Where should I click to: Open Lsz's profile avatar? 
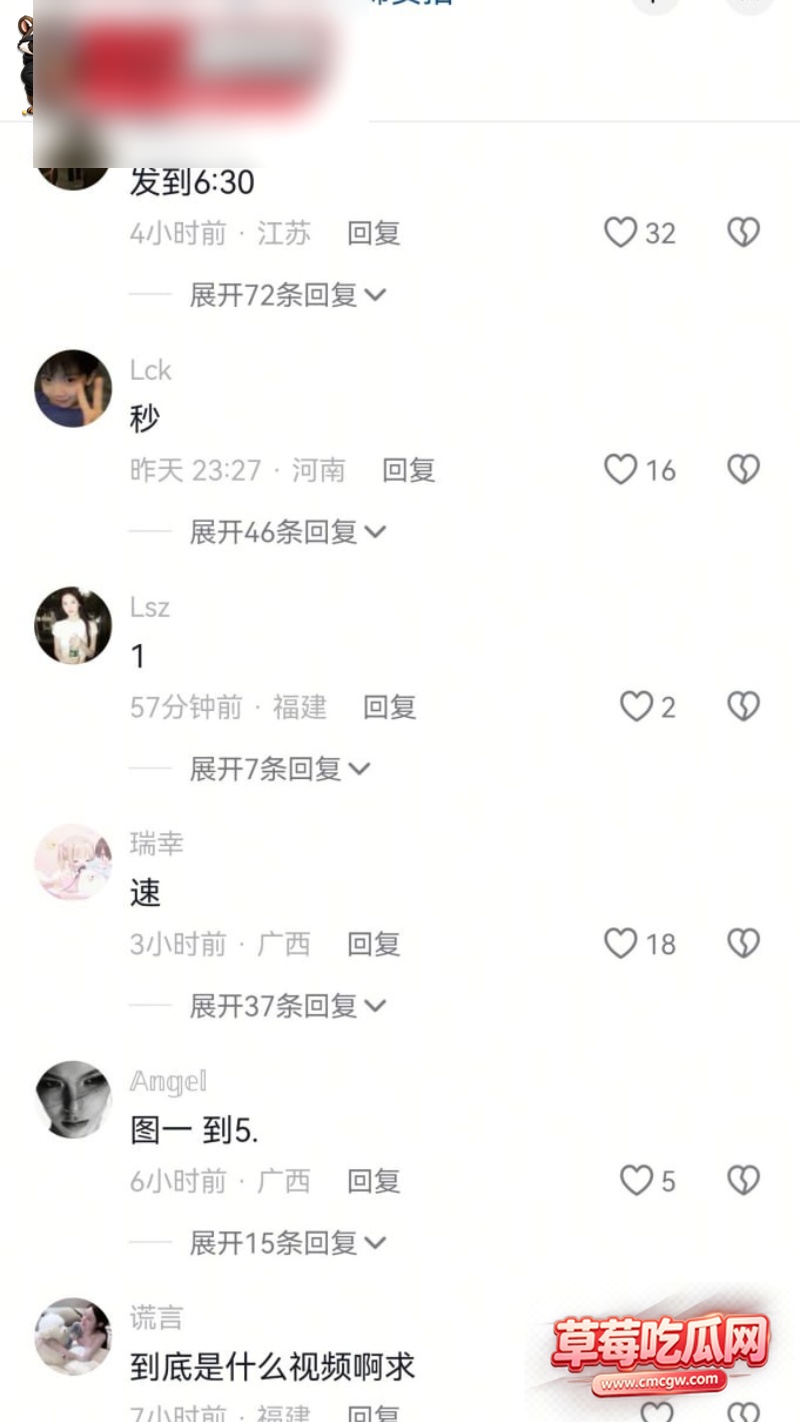(73, 625)
